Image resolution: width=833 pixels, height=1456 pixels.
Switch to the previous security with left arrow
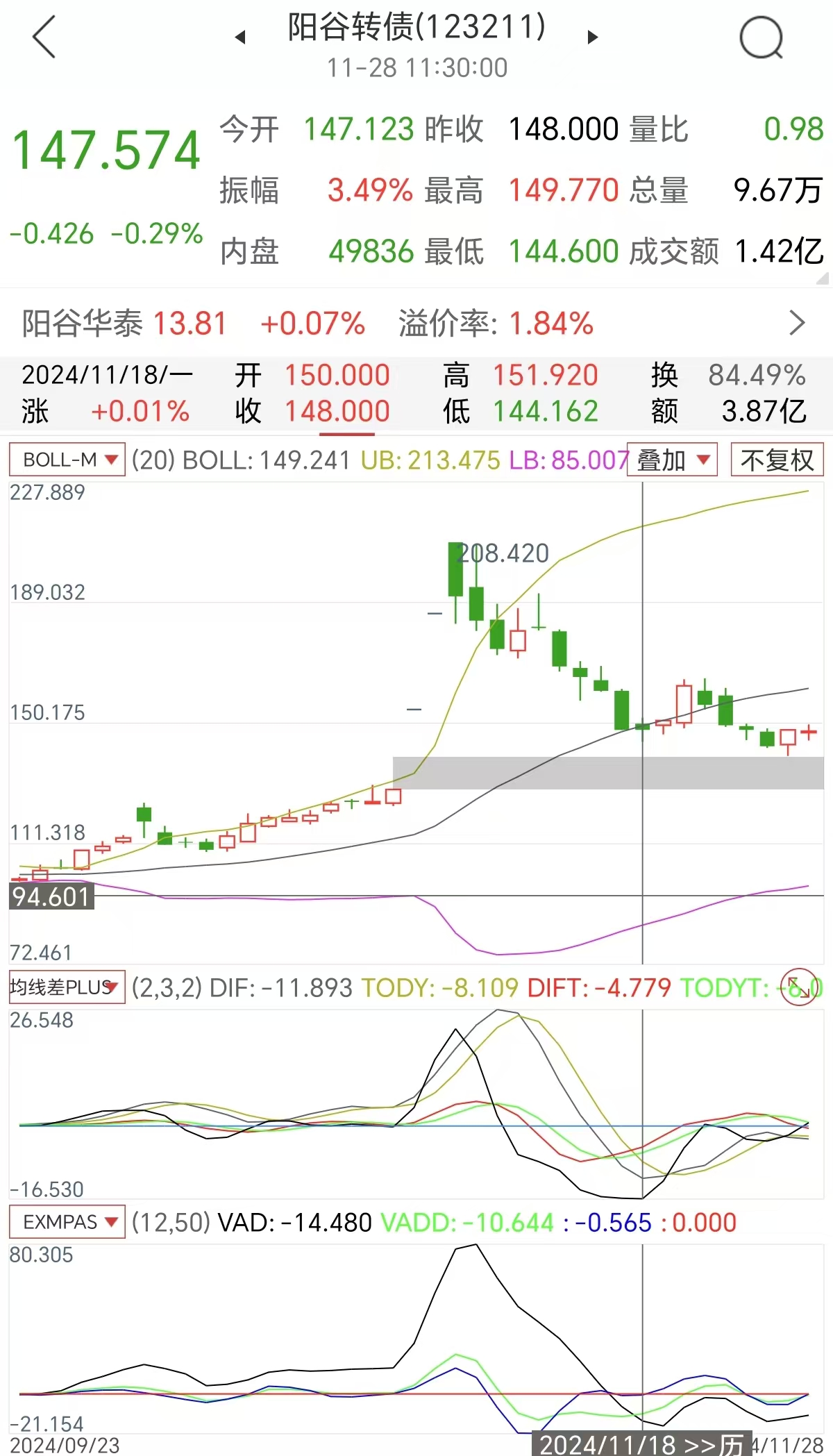pyautogui.click(x=240, y=37)
